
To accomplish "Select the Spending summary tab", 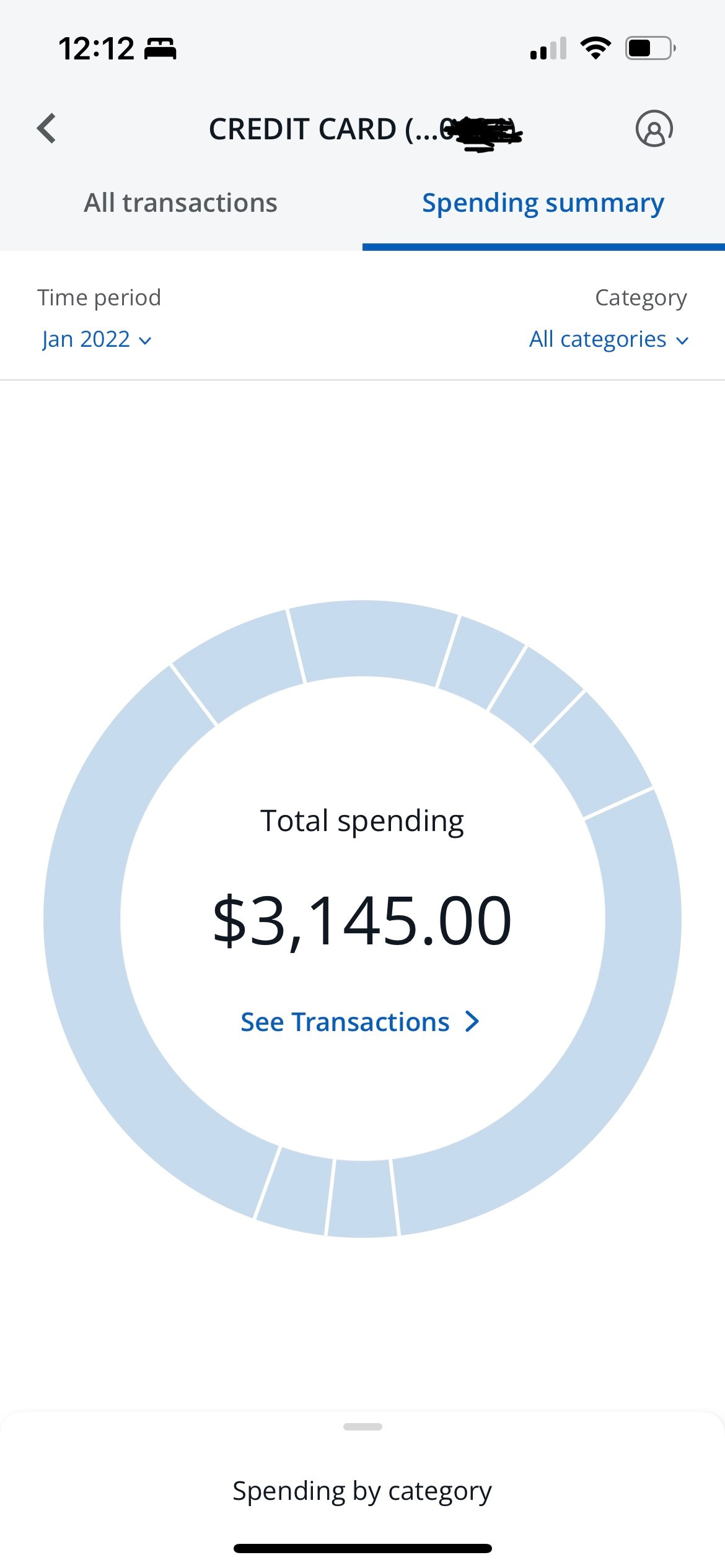I will [x=543, y=203].
